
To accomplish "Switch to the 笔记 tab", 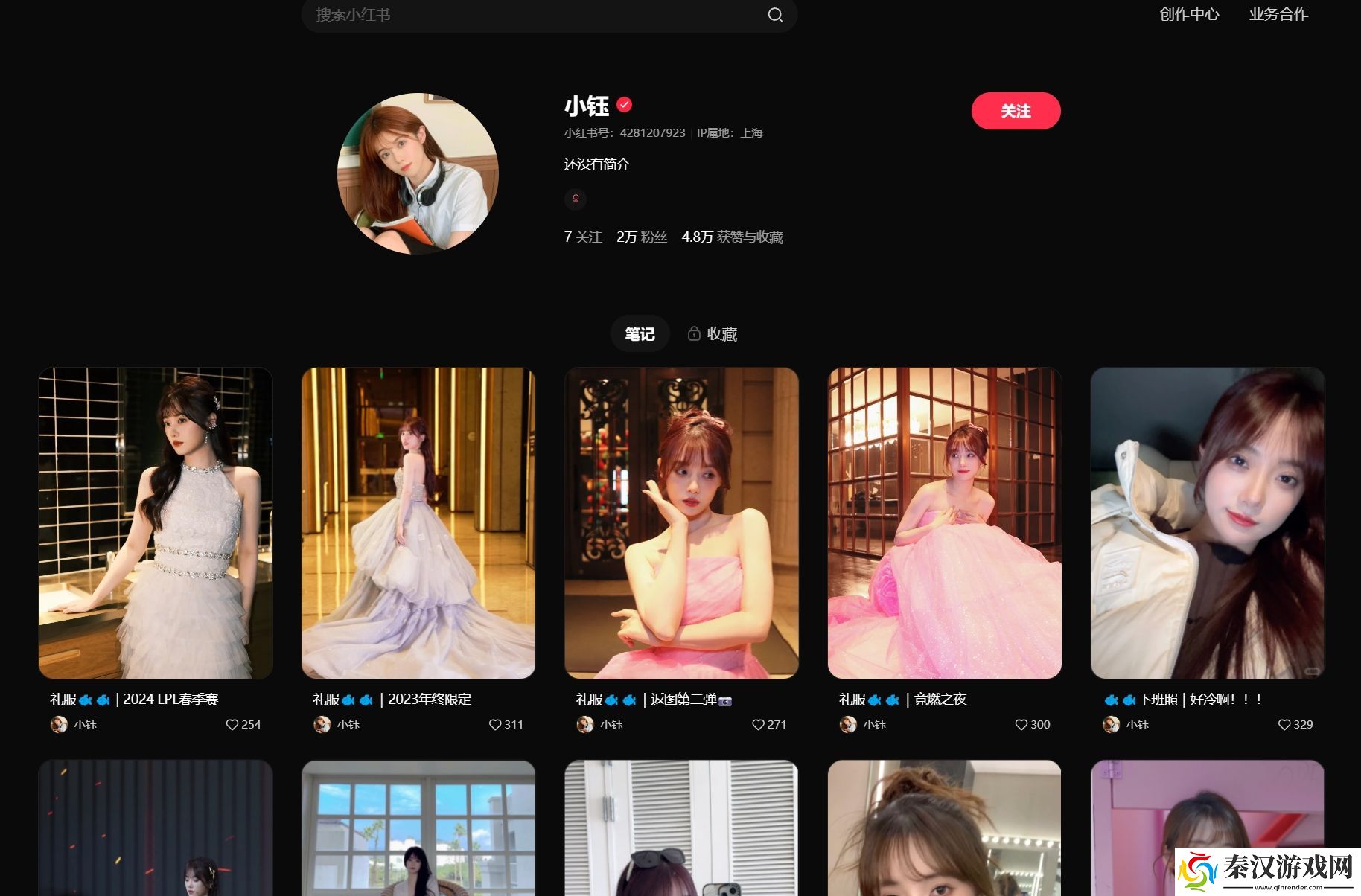I will (x=640, y=334).
